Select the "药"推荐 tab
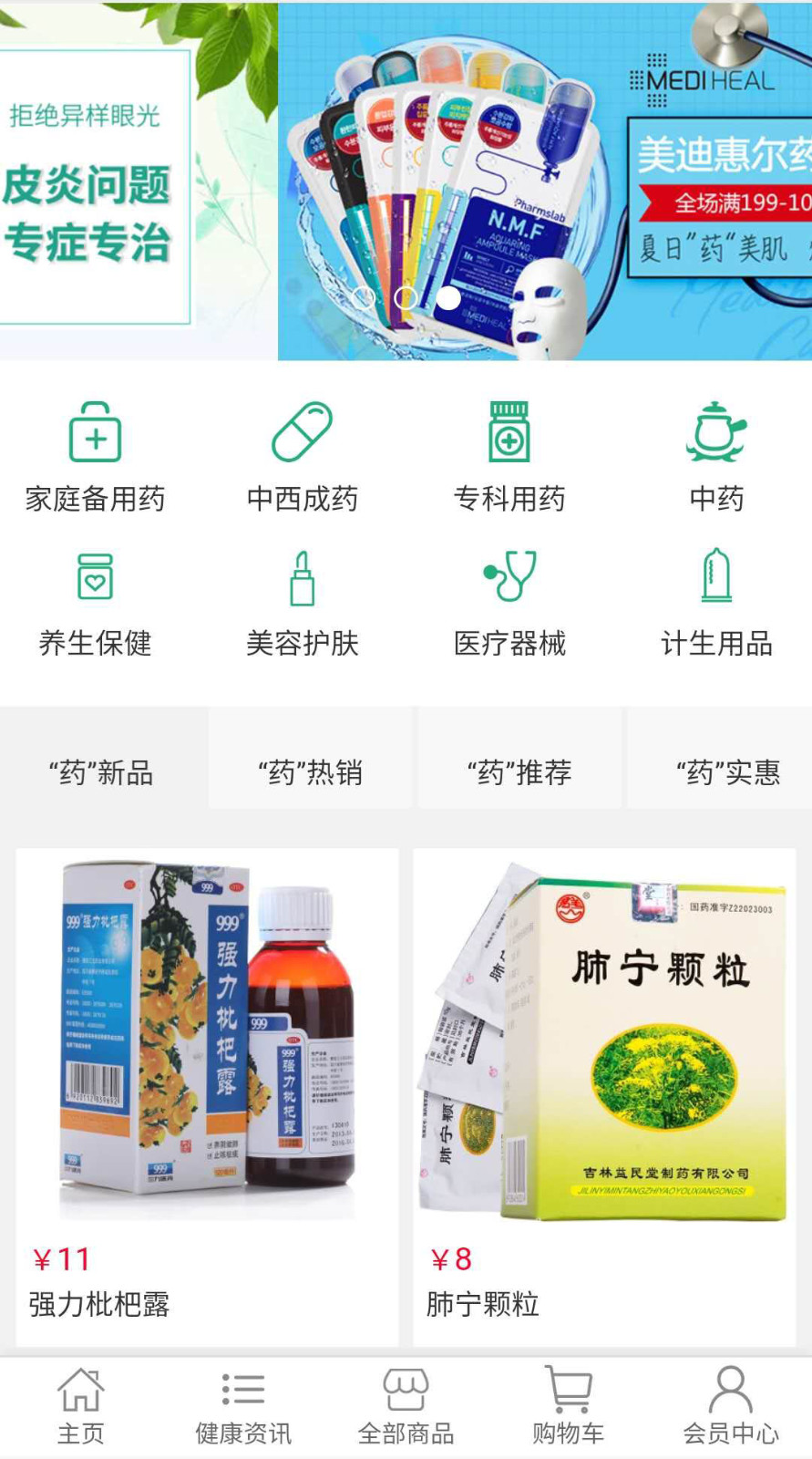 coord(519,772)
